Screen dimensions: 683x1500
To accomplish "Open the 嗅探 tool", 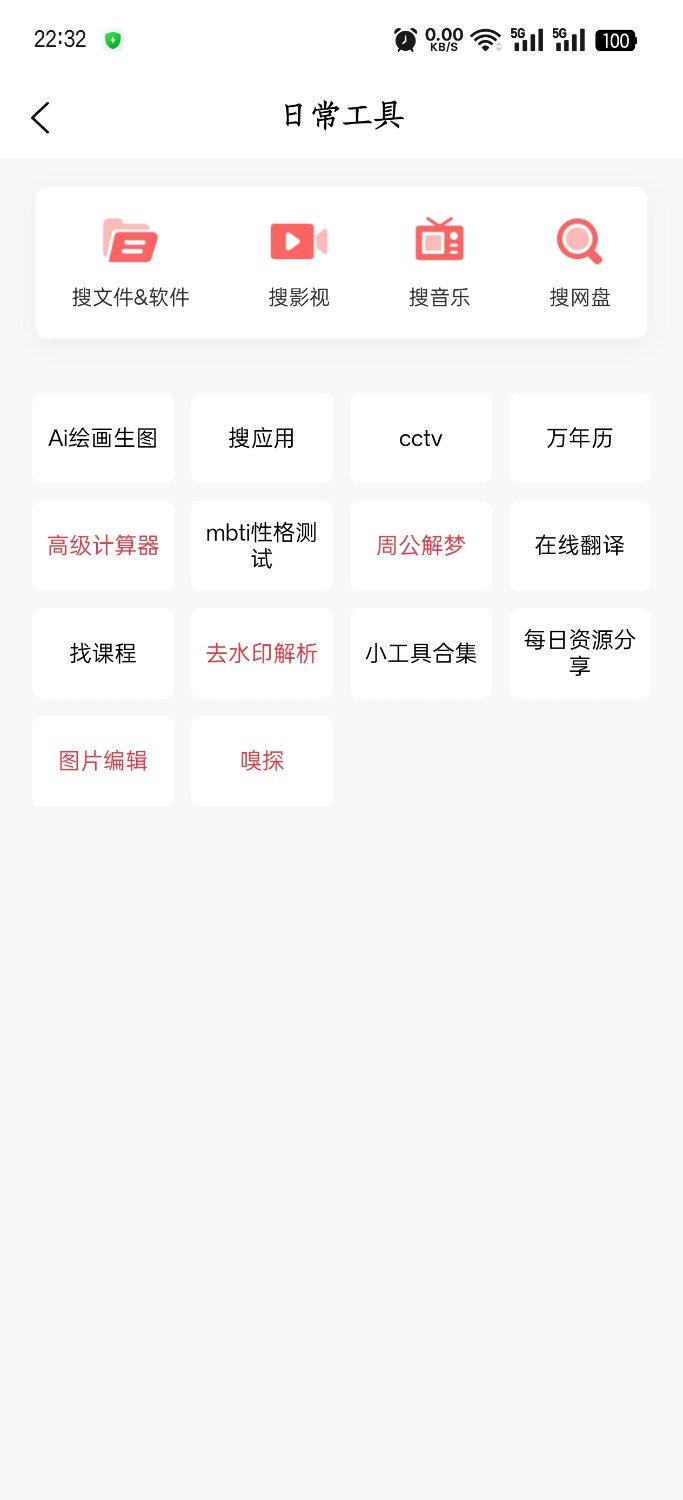I will (262, 761).
